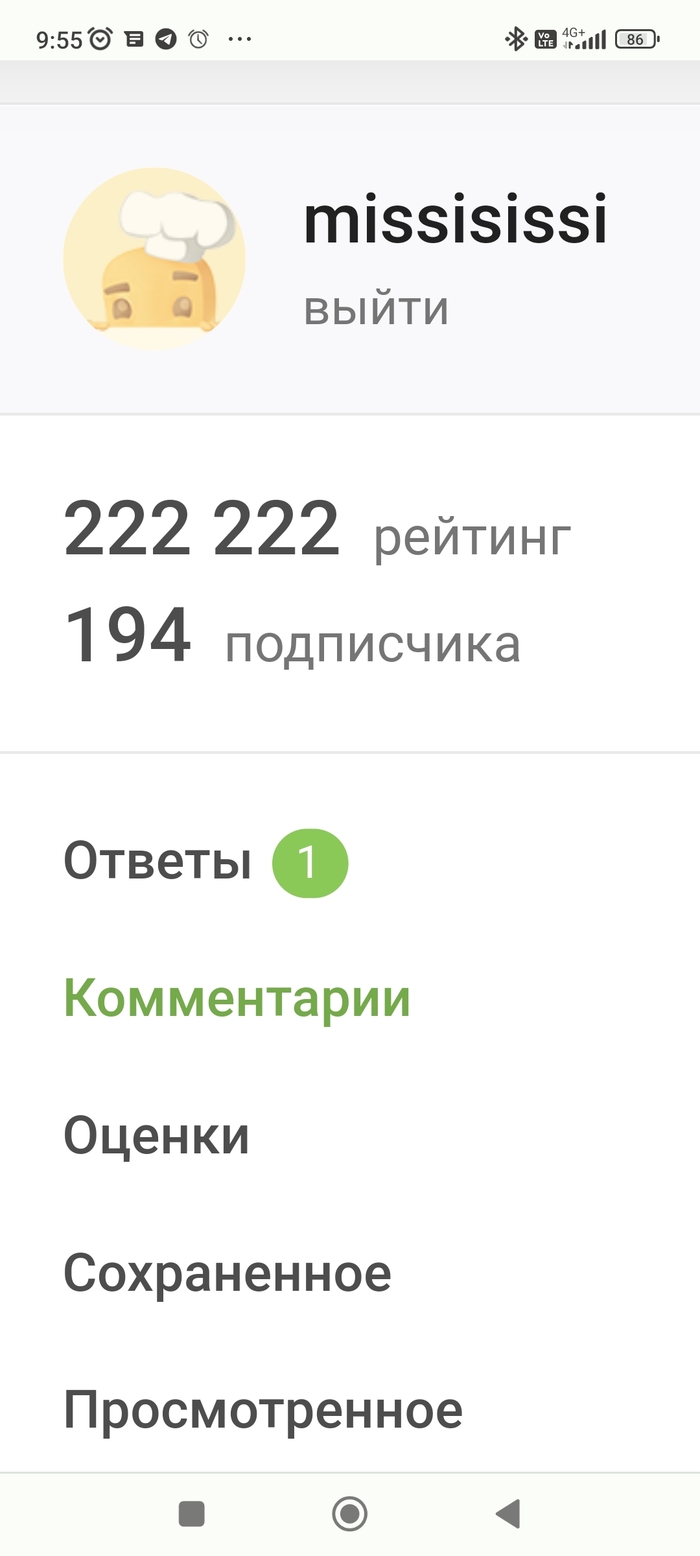
Task: Open the Ответы section
Action: pos(158,861)
